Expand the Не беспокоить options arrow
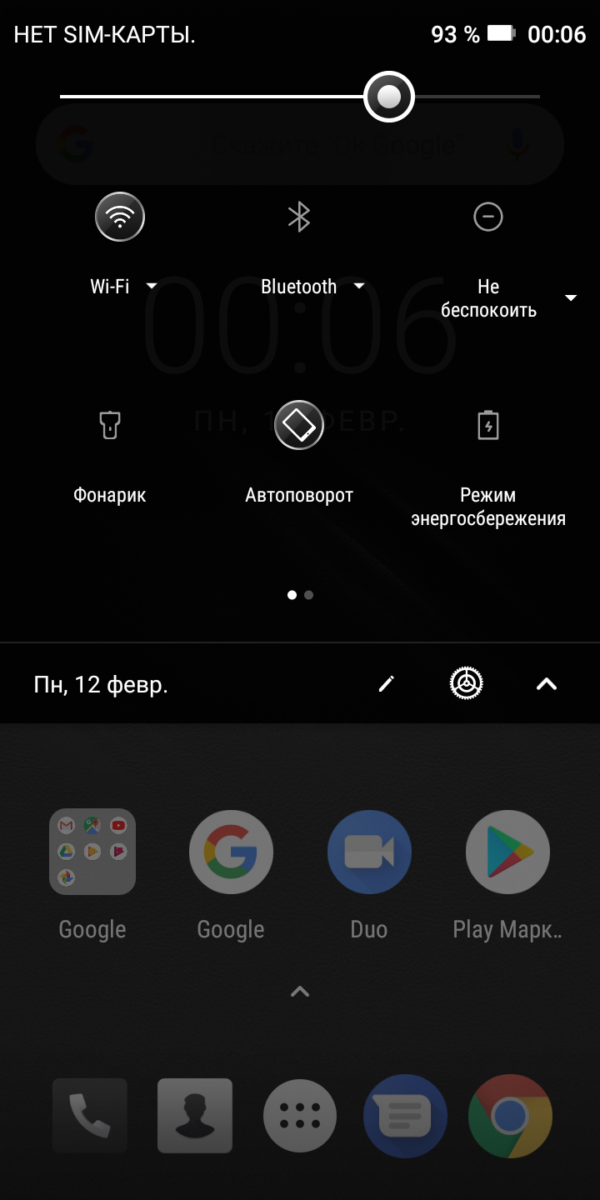 pos(571,298)
